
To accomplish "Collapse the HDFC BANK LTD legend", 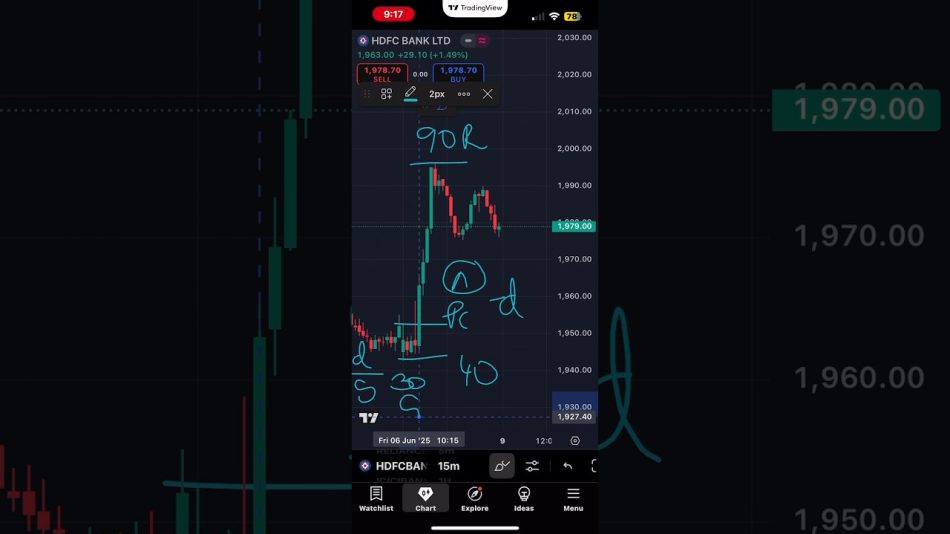I will click(468, 41).
